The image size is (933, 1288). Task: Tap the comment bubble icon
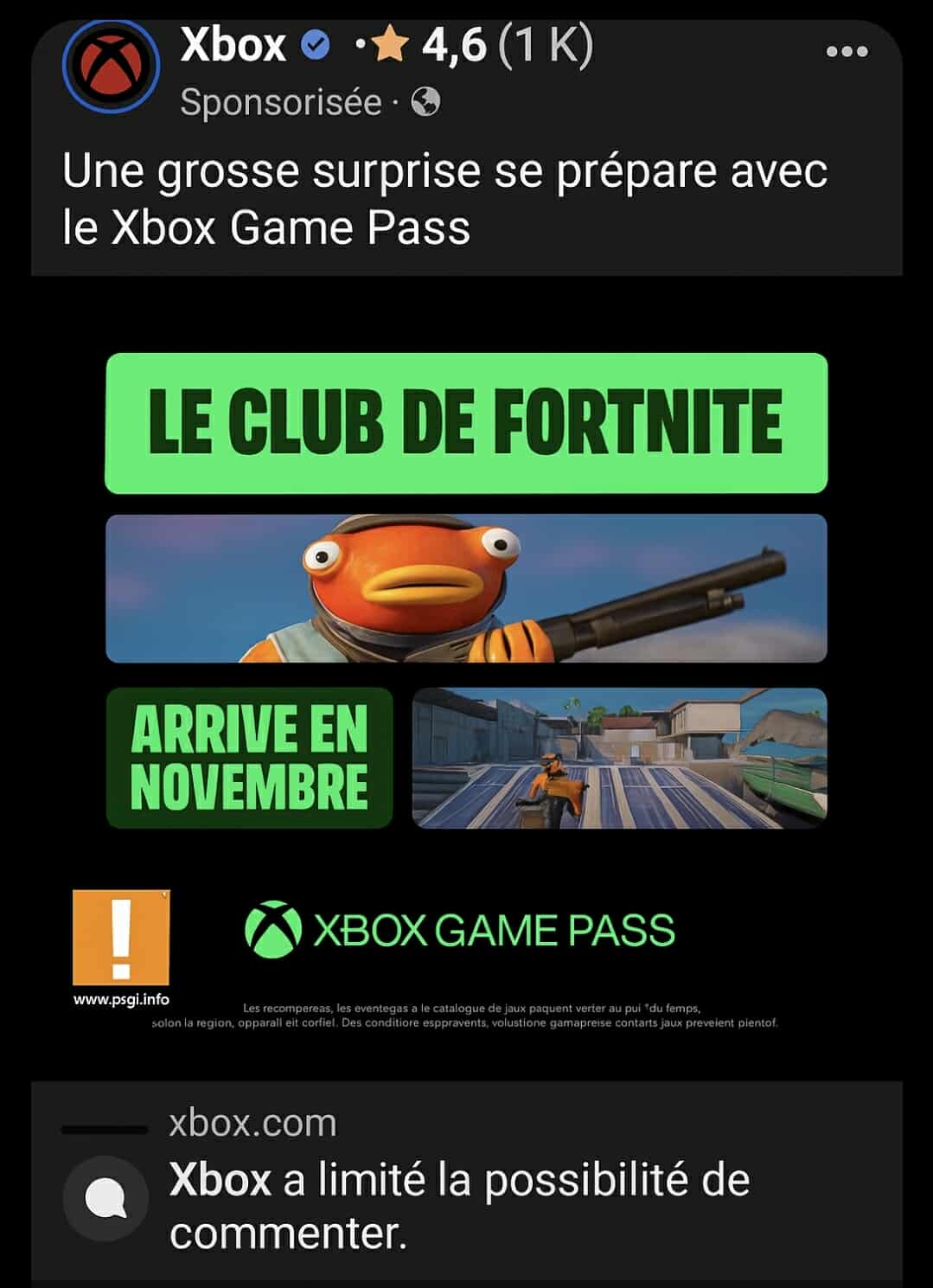coord(105,1199)
